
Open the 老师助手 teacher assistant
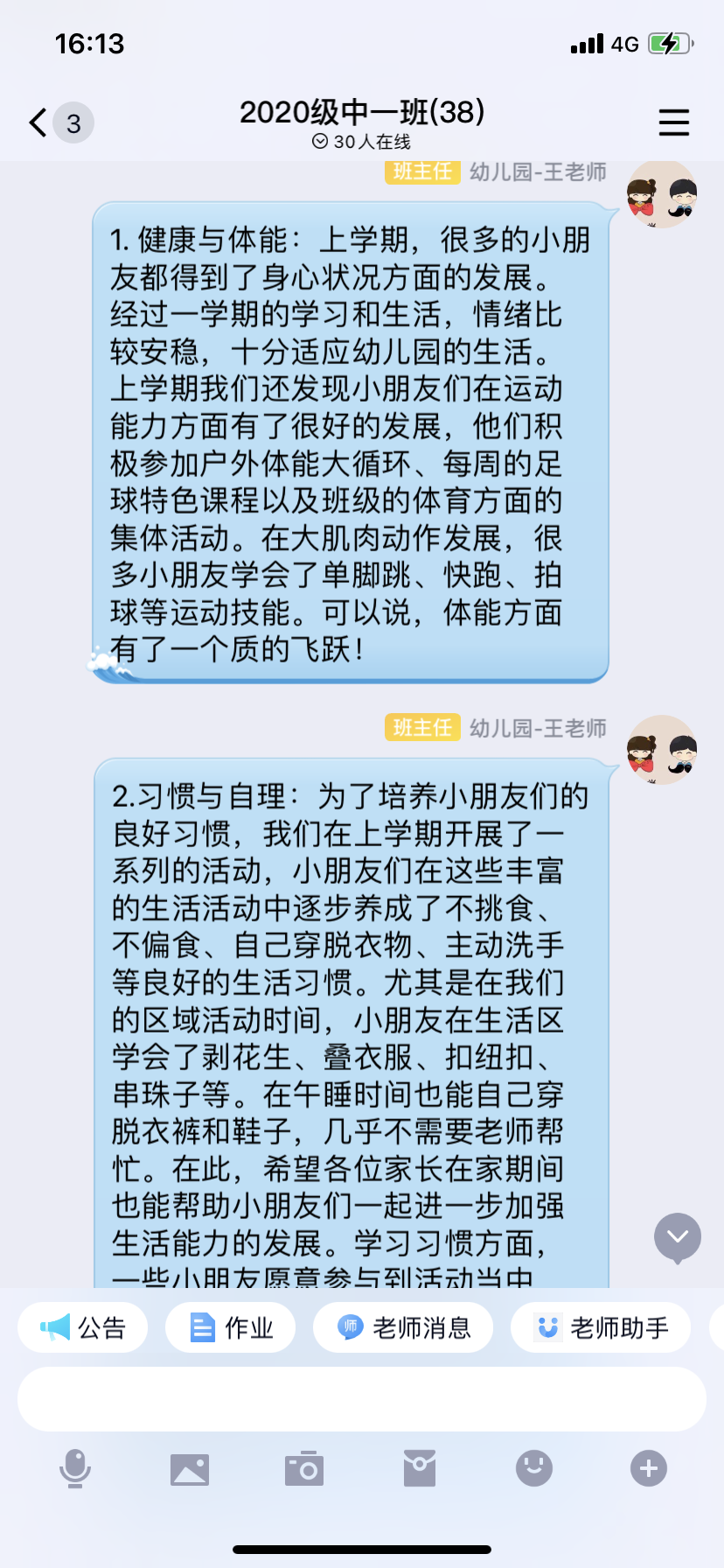click(x=601, y=1327)
